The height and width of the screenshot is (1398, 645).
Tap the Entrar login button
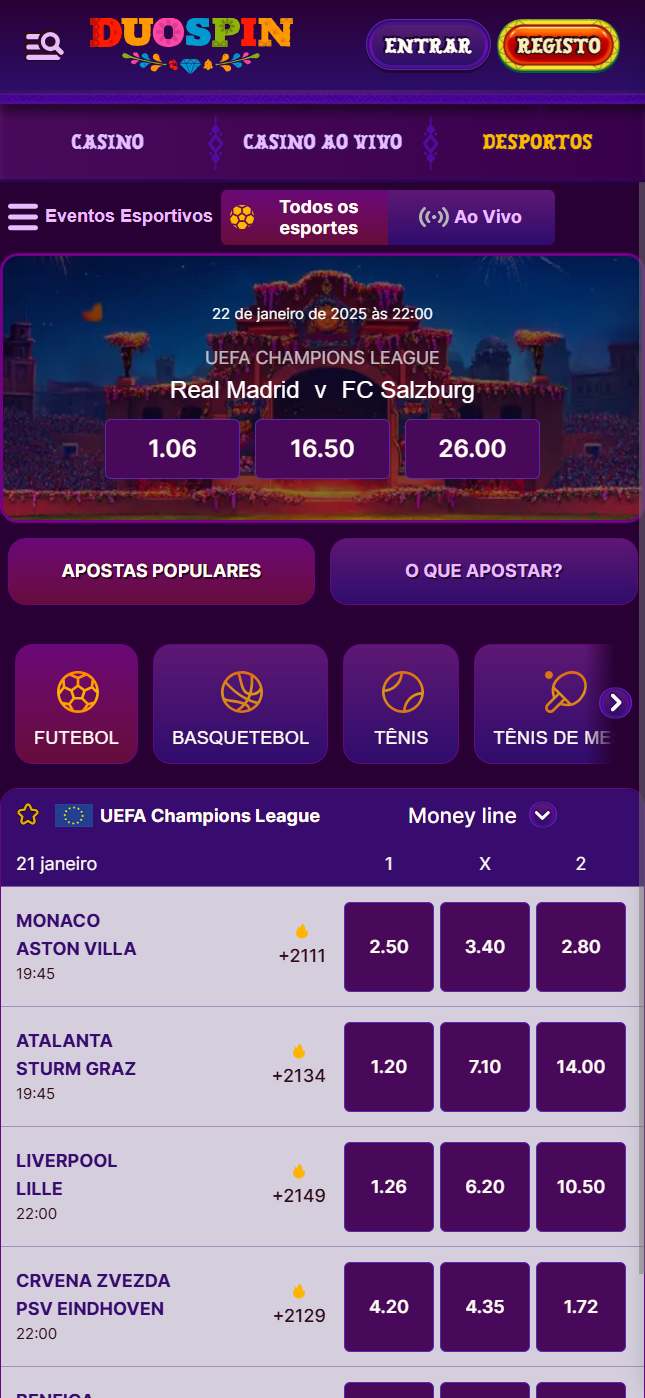tap(428, 45)
